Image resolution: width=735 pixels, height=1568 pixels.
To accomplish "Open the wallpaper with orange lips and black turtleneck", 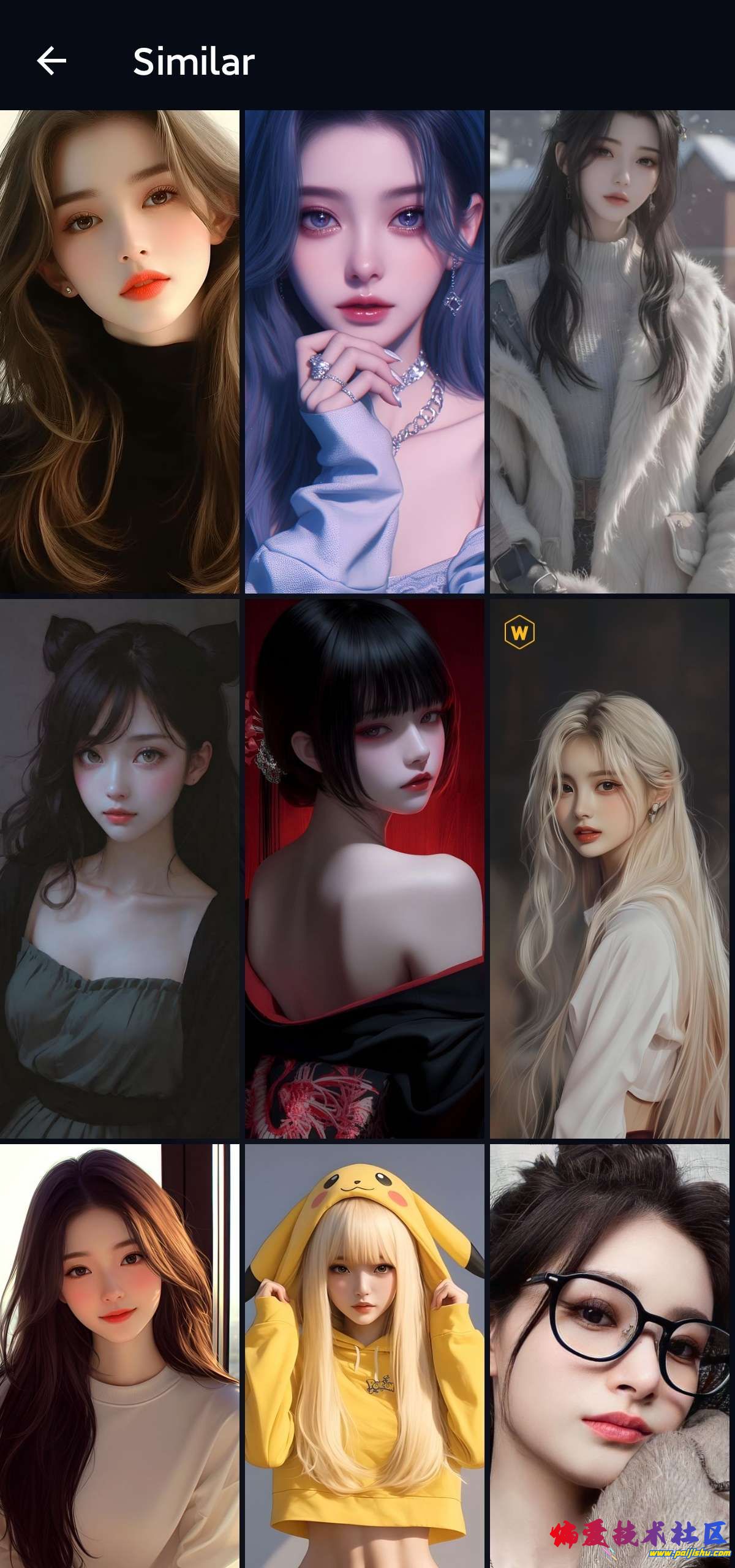I will [x=119, y=352].
